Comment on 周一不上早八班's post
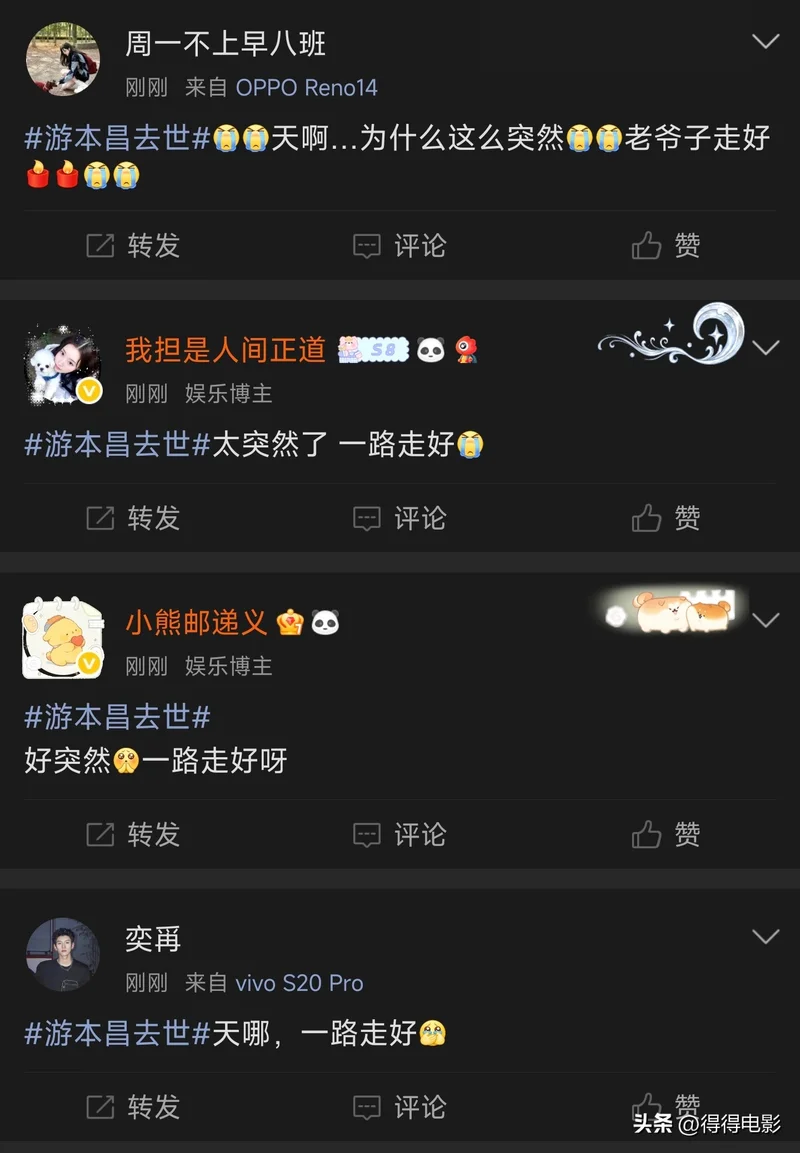The image size is (800, 1153). (399, 246)
